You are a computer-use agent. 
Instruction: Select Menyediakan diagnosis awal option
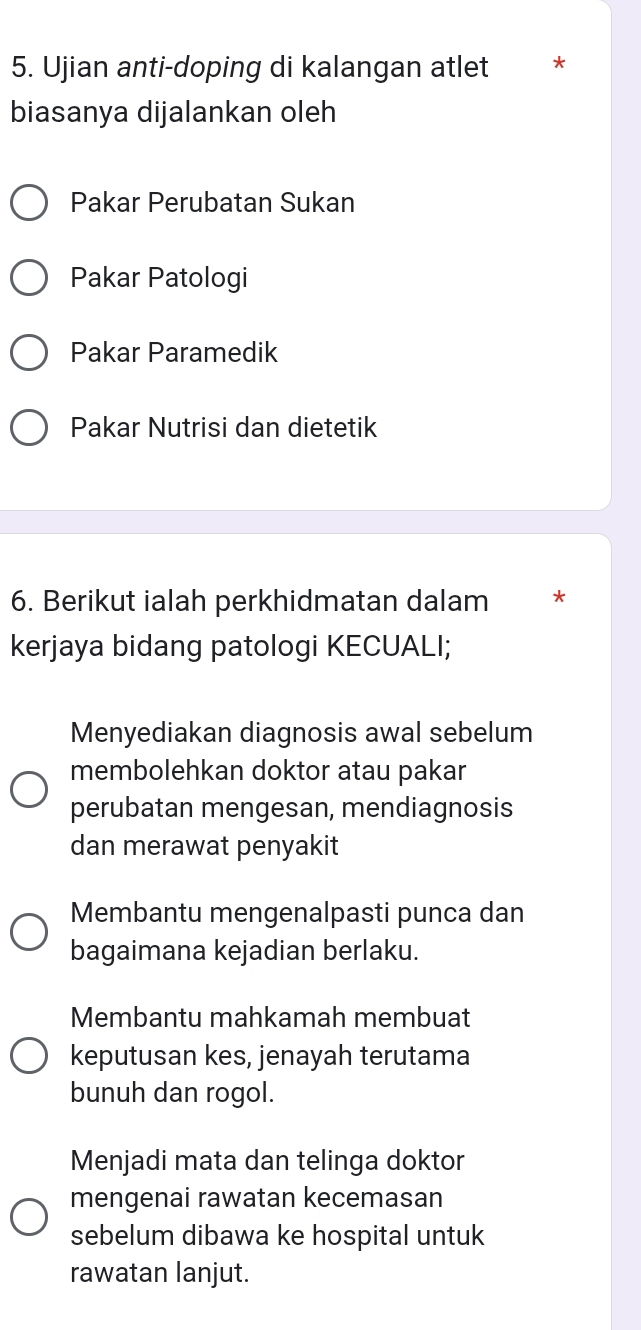click(x=29, y=789)
